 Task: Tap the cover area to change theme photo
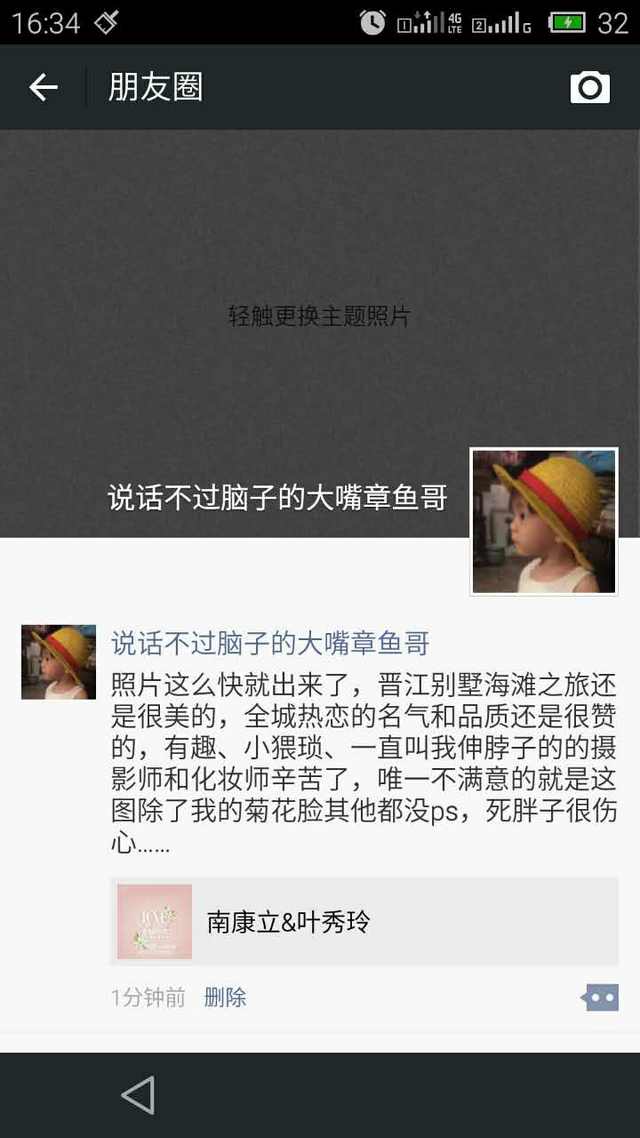pos(320,316)
